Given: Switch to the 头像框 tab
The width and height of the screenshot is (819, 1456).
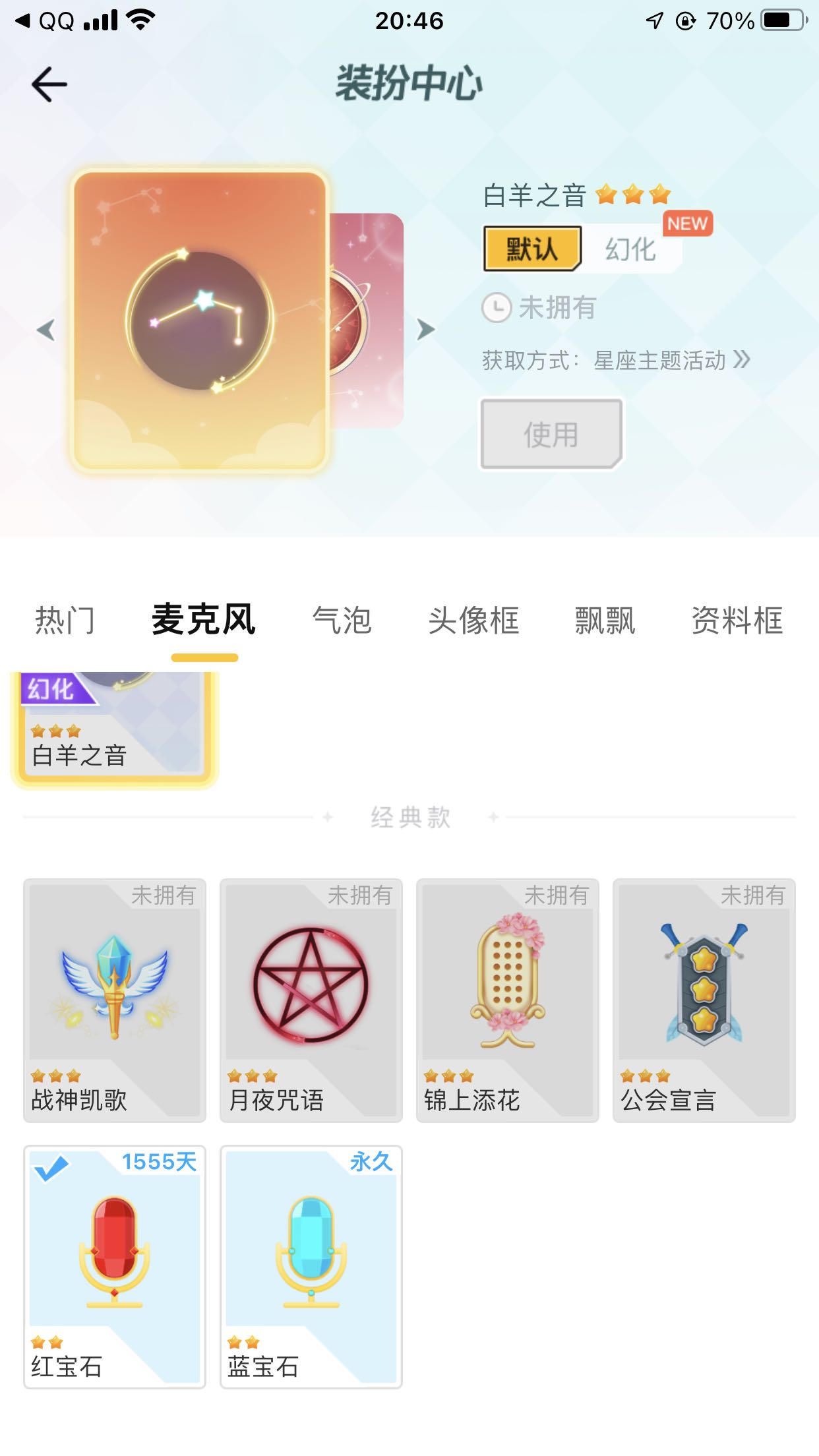Looking at the screenshot, I should click(x=473, y=621).
